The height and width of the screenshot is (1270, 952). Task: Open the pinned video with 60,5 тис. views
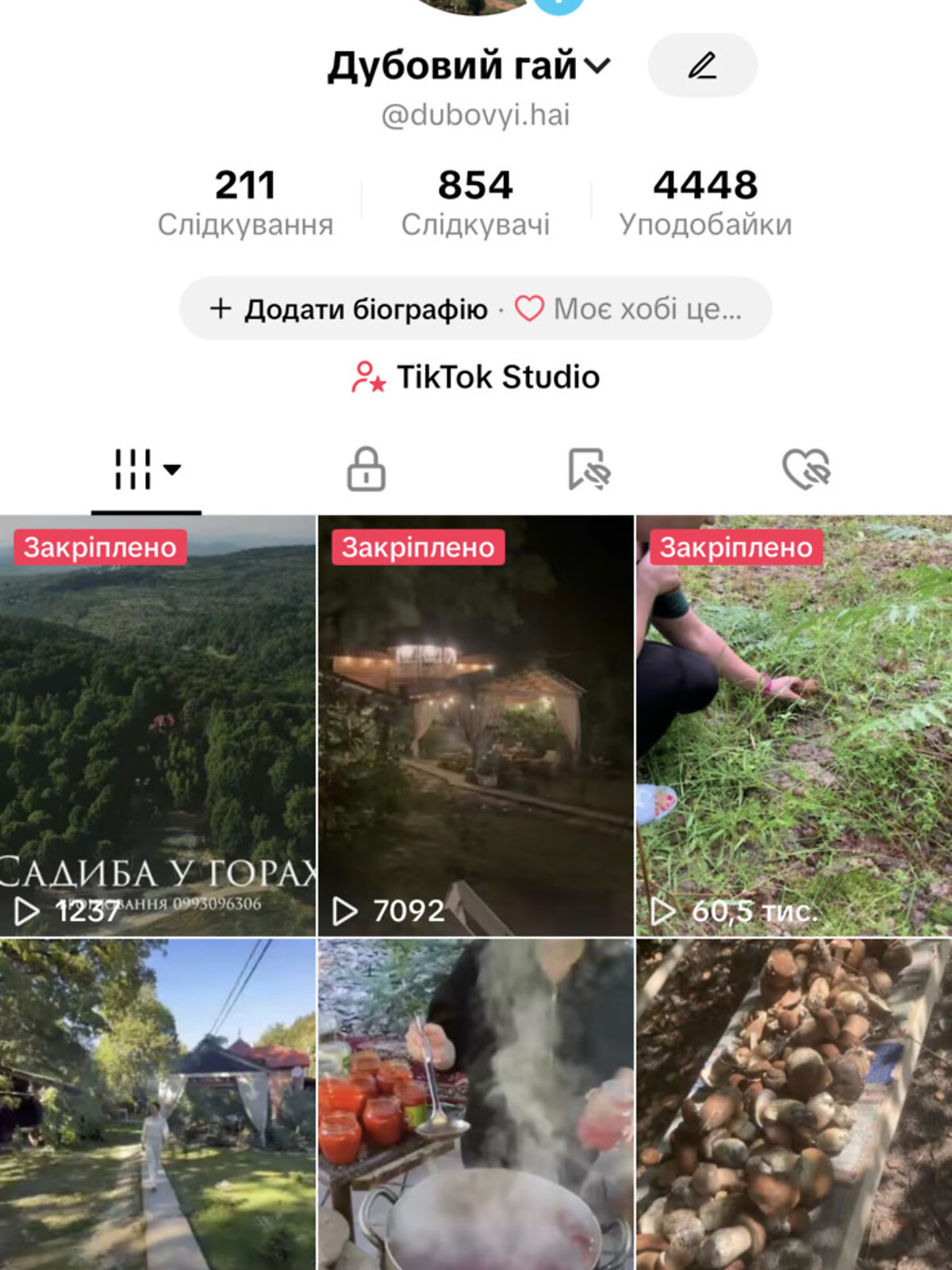point(793,726)
